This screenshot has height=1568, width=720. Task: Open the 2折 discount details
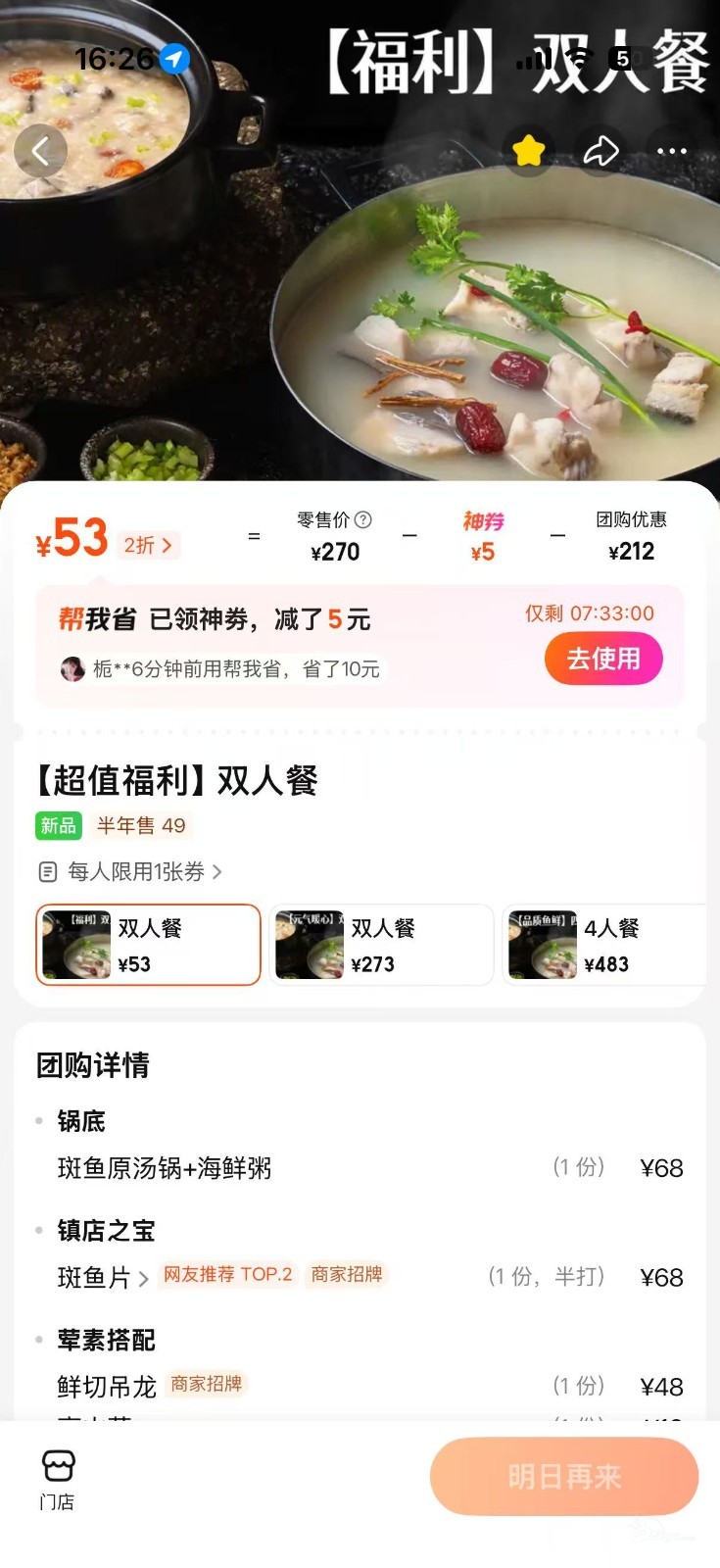(x=148, y=545)
